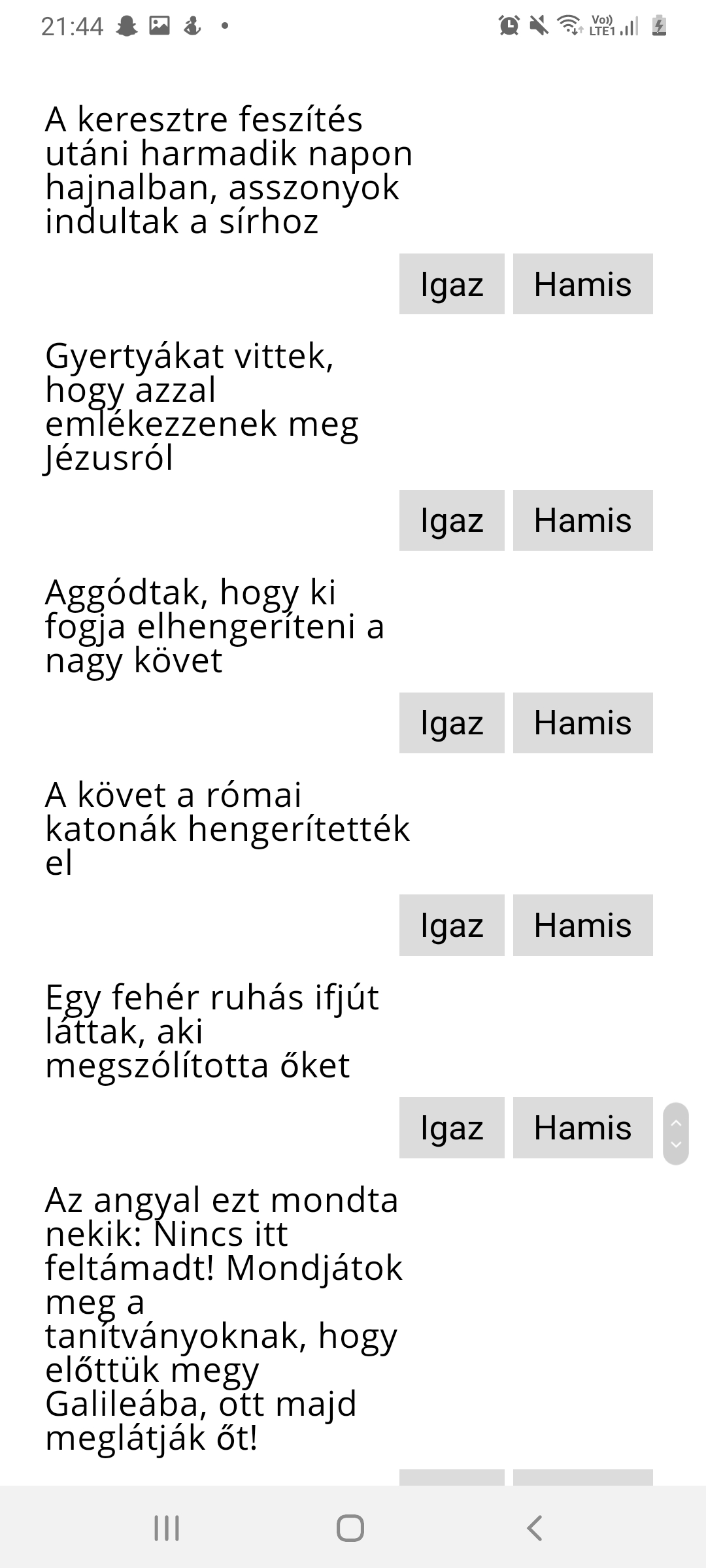Tap the scrollbar handle on right edge
The width and height of the screenshot is (706, 1568).
[676, 1134]
